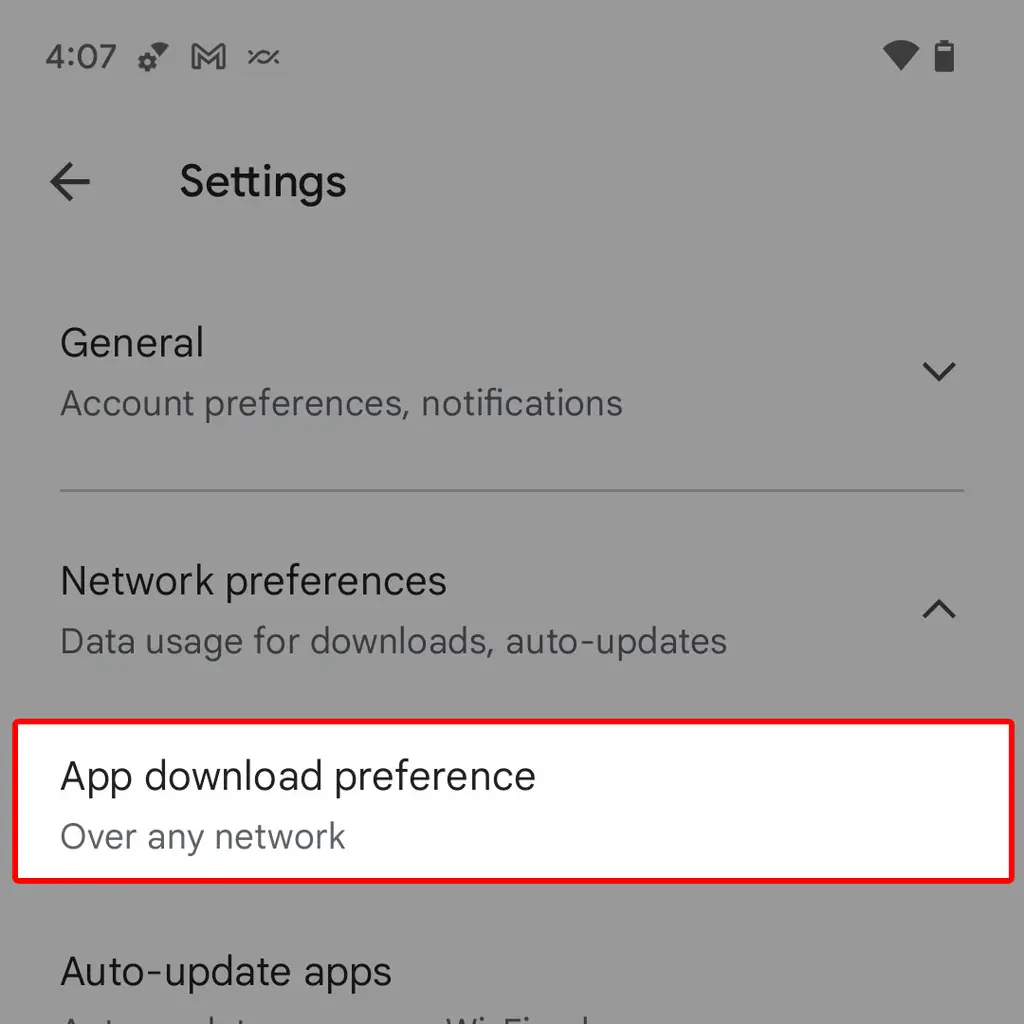This screenshot has height=1024, width=1024.
Task: Expand the General section
Action: click(938, 372)
